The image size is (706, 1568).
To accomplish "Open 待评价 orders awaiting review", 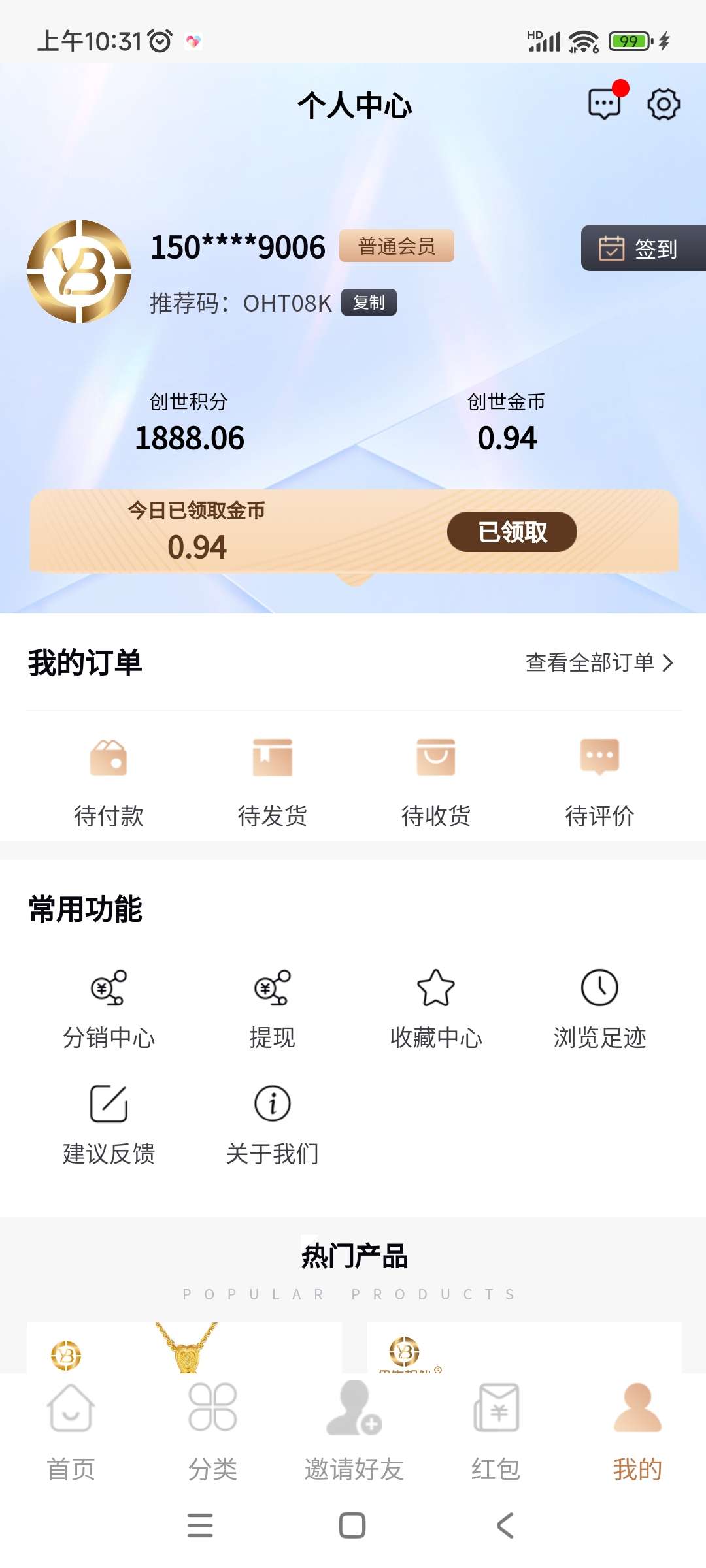I will point(599,781).
